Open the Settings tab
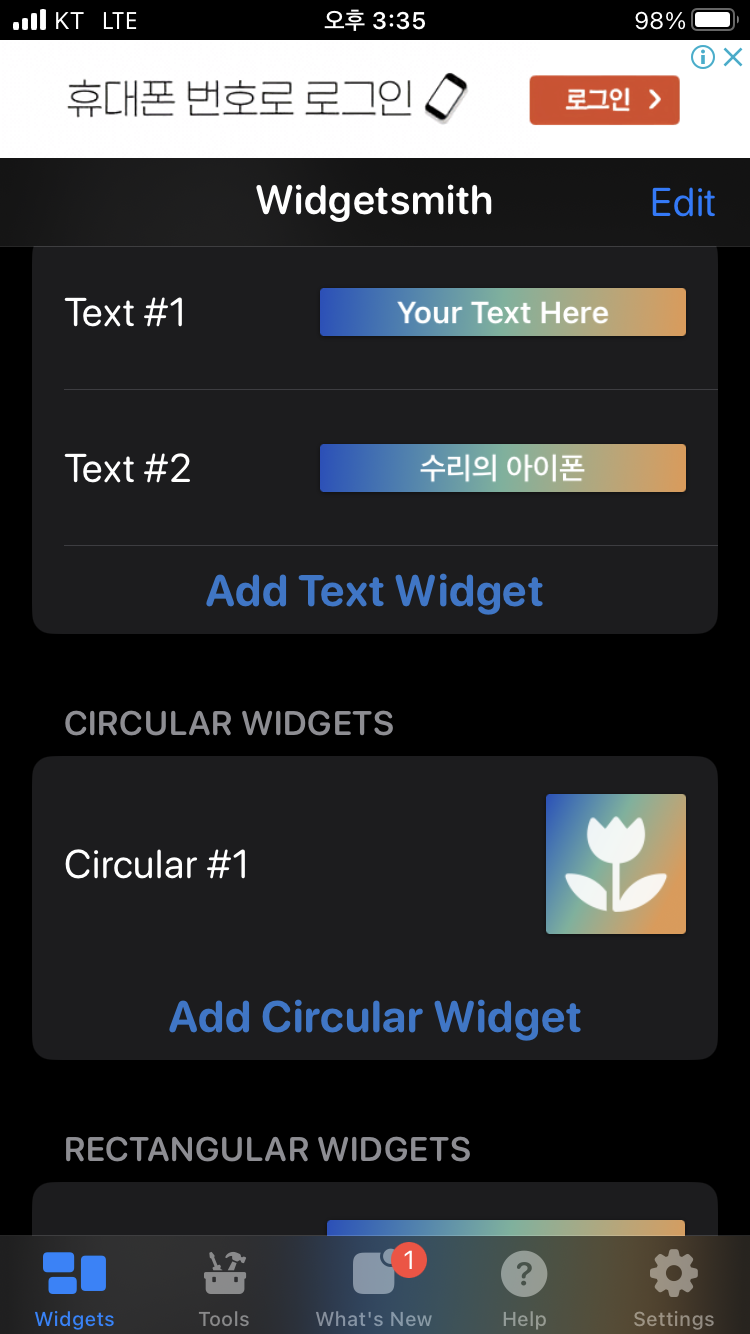750x1334 pixels. click(x=674, y=1288)
